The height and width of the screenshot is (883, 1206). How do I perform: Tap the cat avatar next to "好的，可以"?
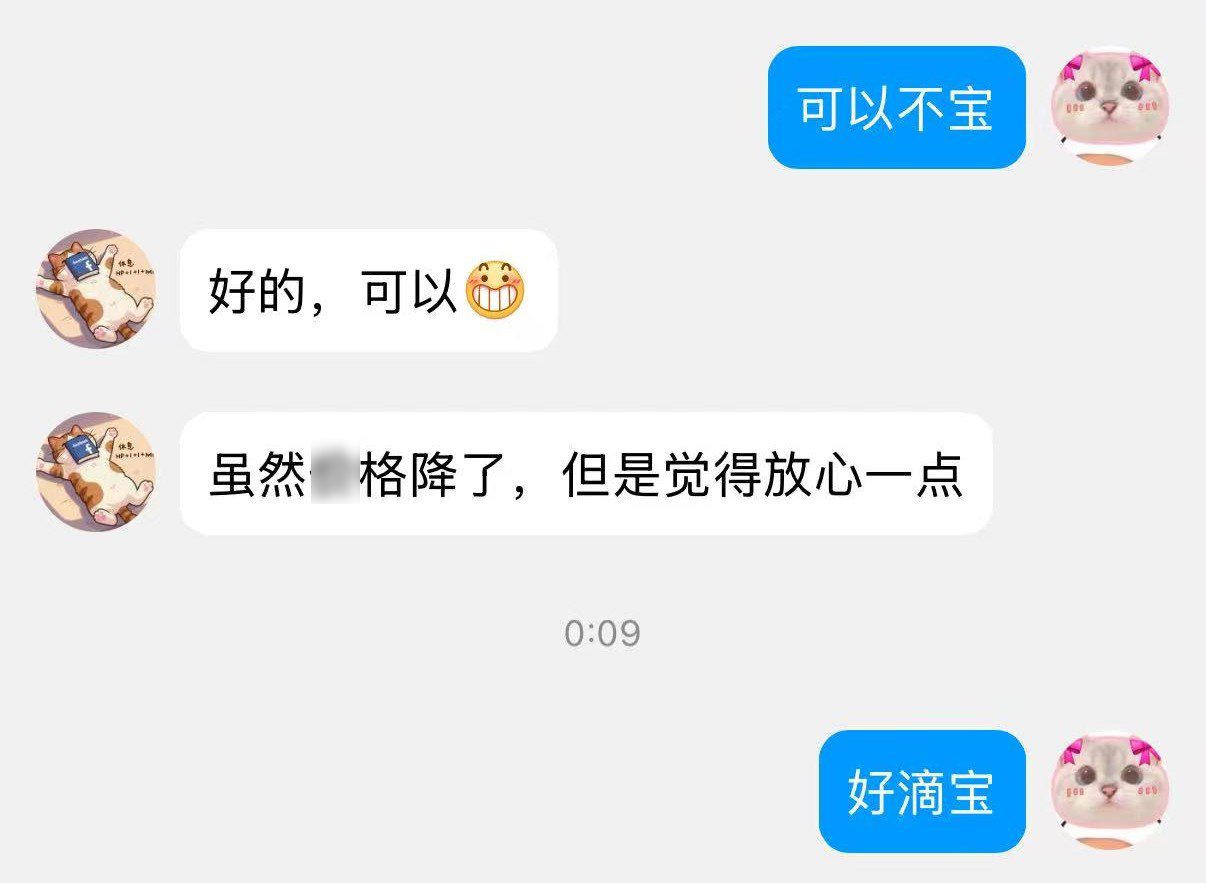coord(96,289)
